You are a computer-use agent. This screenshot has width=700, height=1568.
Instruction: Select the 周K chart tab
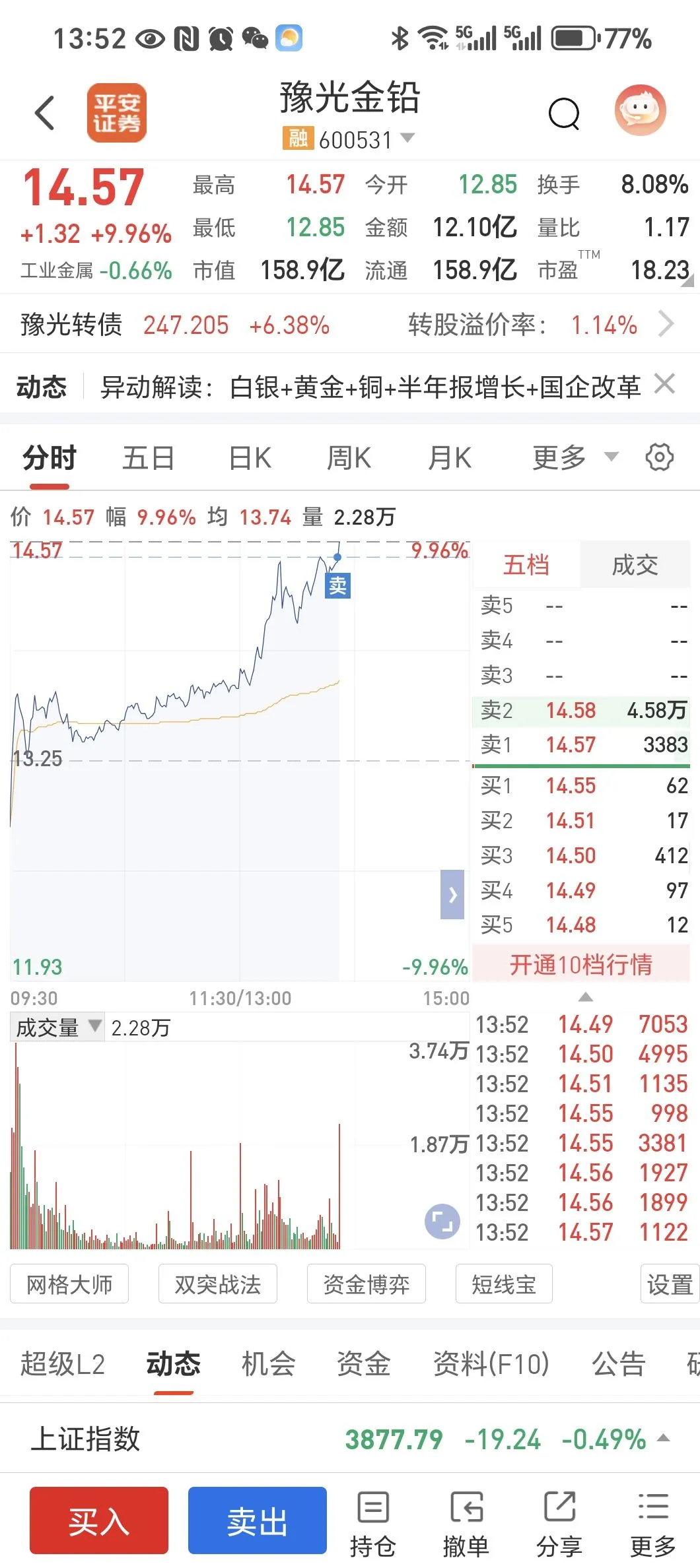pos(349,458)
